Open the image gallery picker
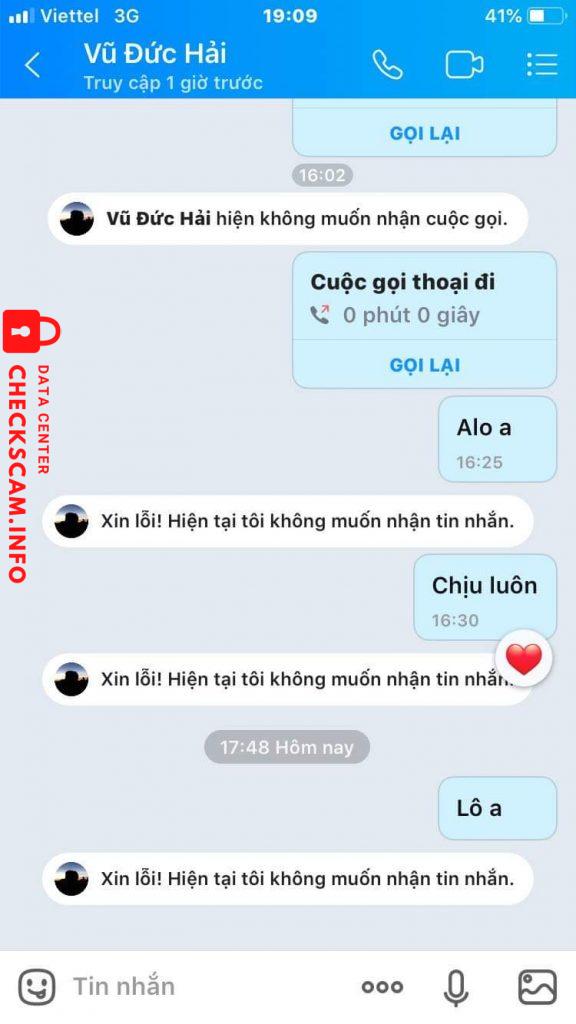 [x=537, y=987]
